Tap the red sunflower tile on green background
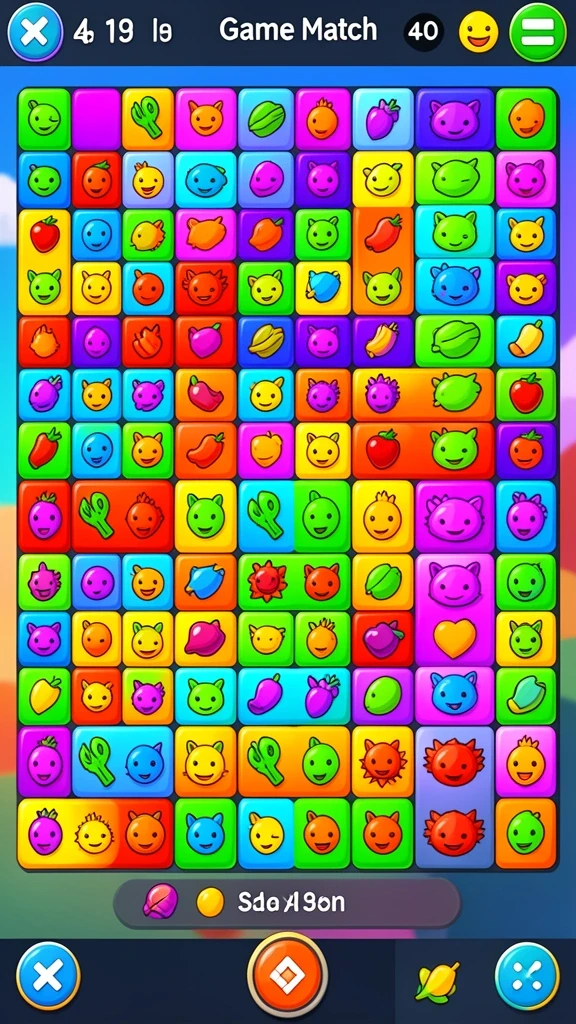The height and width of the screenshot is (1024, 576). click(267, 581)
